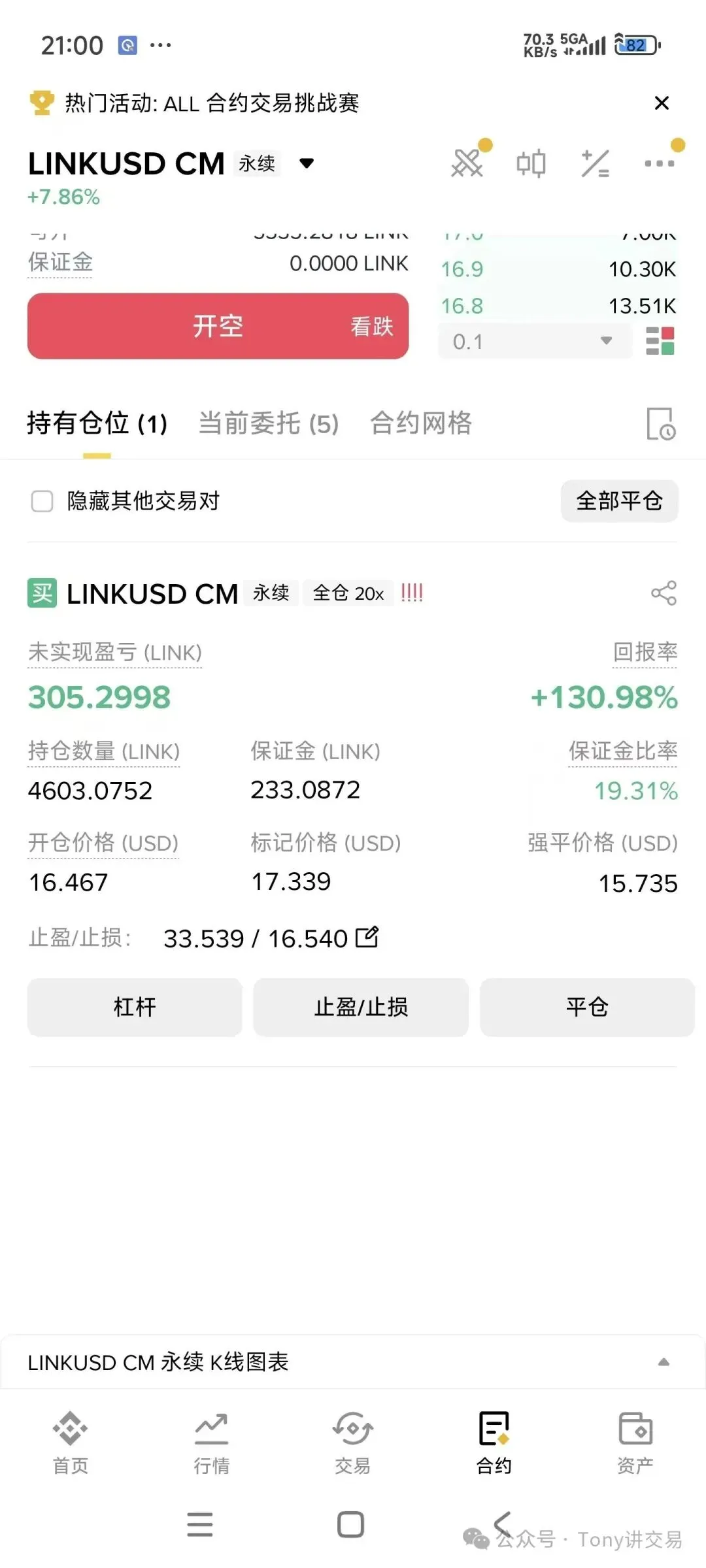Switch to the 当前委托 tab
706x1568 pixels.
[268, 424]
